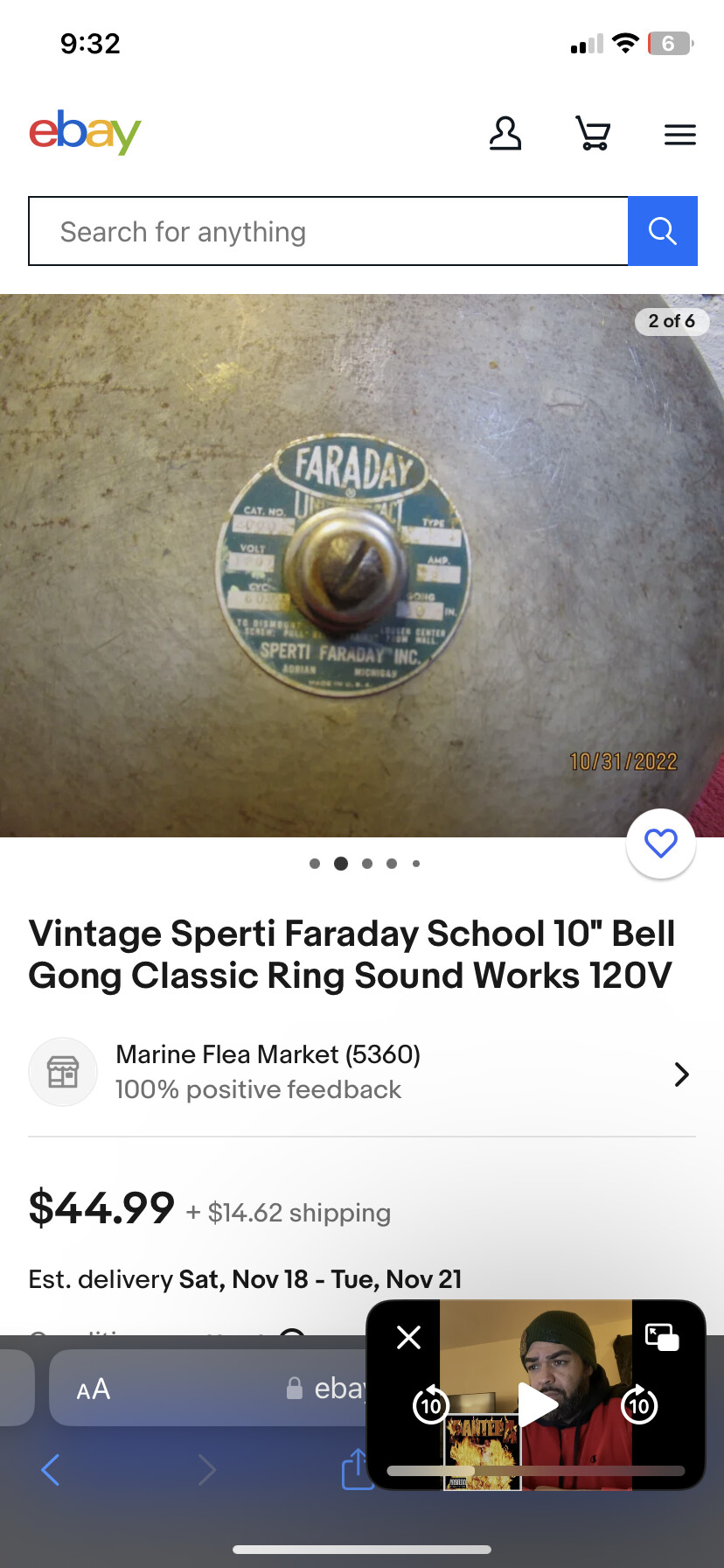The image size is (724, 1568).
Task: Share this page from Safari toolbar
Action: 356,1470
